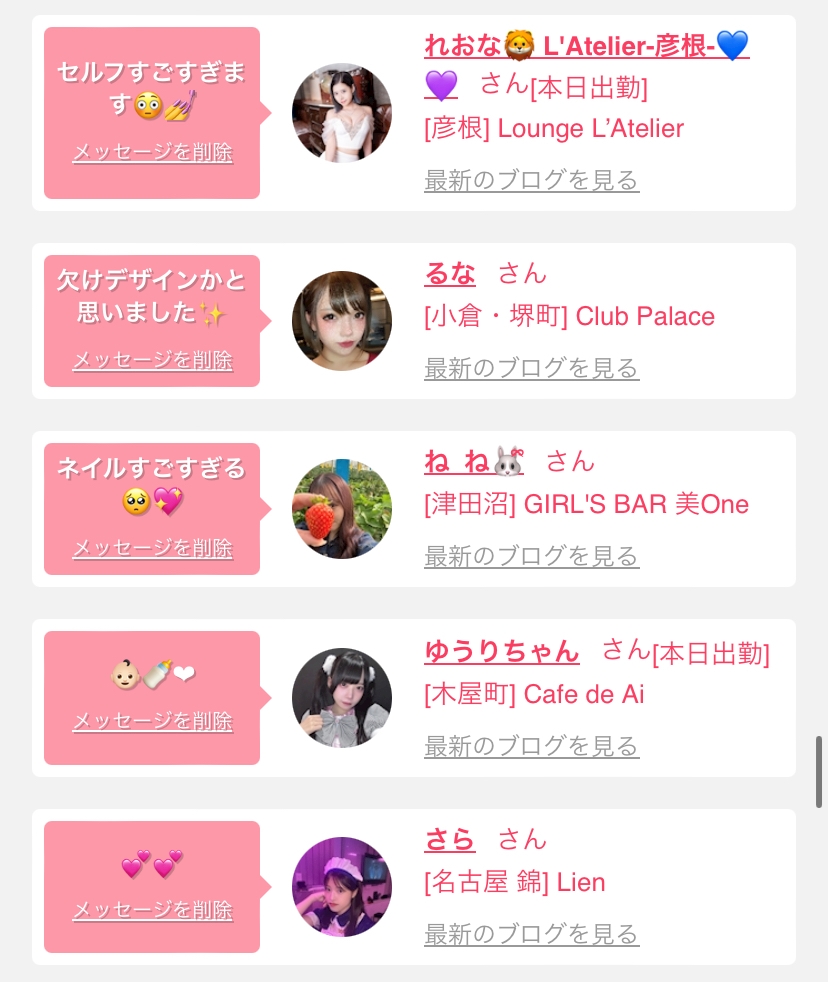Image resolution: width=828 pixels, height=982 pixels.
Task: View latest blog for Cafe de Ai's ゆうりちゃん
Action: pyautogui.click(x=531, y=746)
